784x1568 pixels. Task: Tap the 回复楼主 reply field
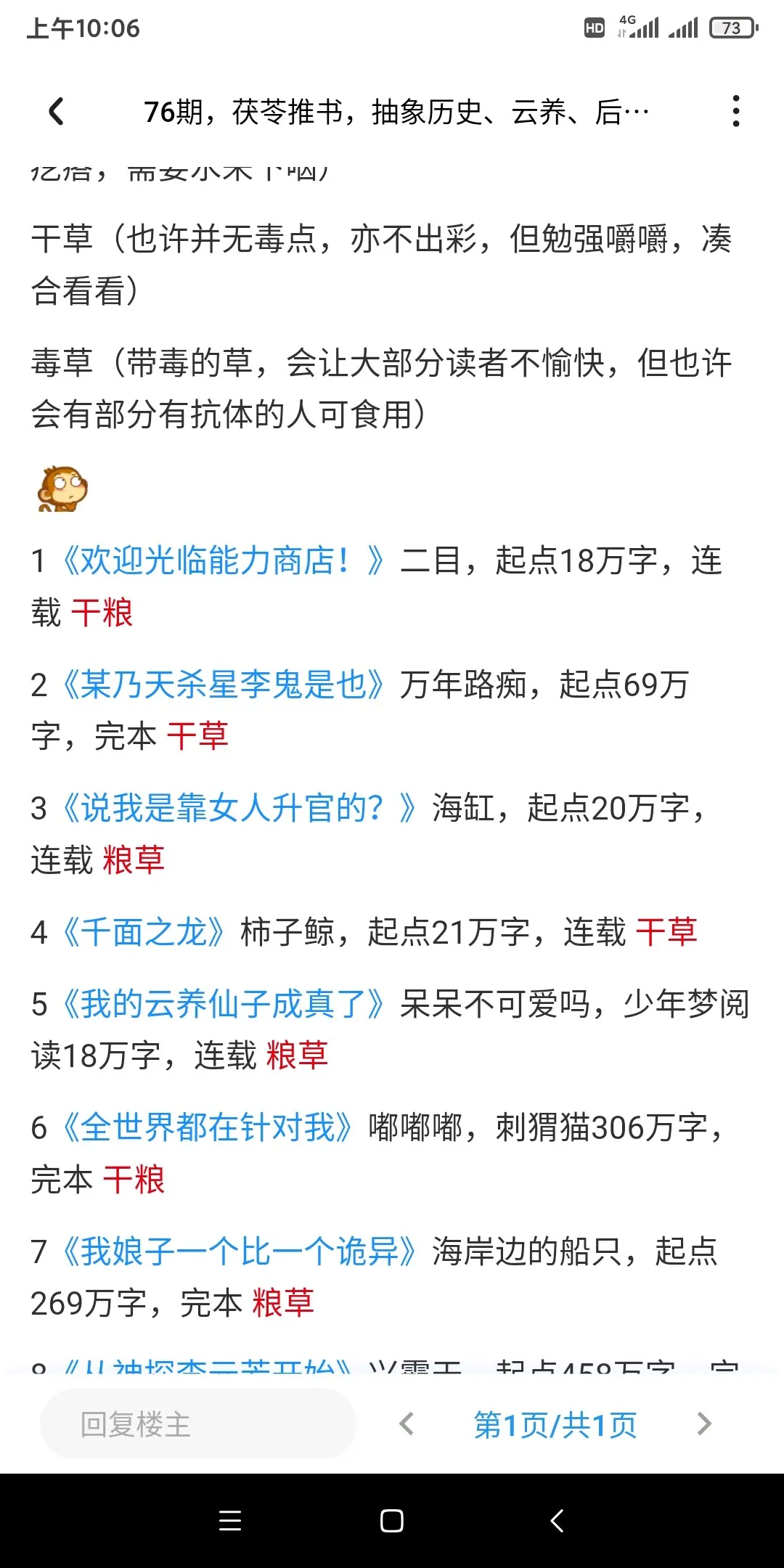197,1424
